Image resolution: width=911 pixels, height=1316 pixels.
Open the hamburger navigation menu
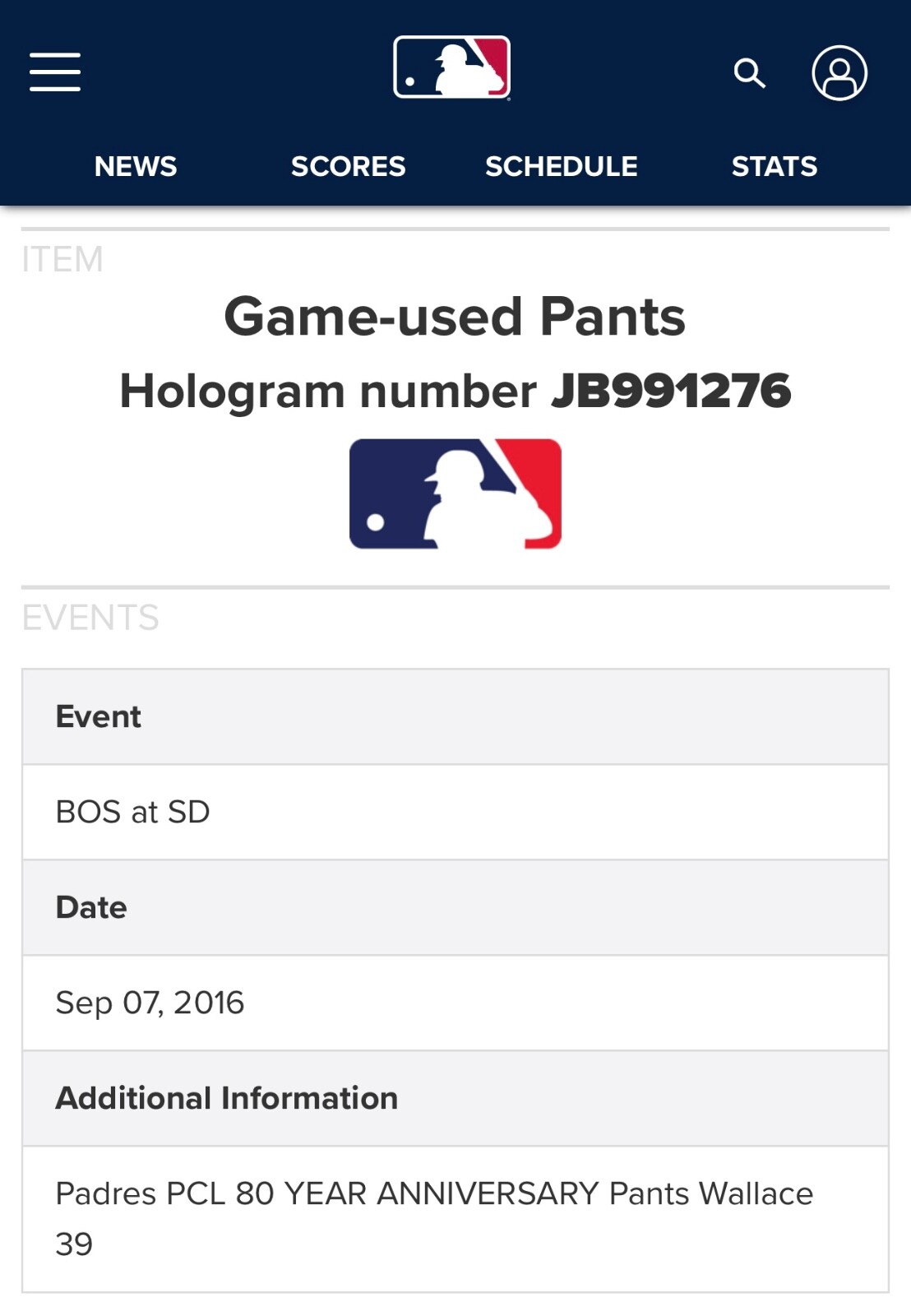(x=55, y=72)
